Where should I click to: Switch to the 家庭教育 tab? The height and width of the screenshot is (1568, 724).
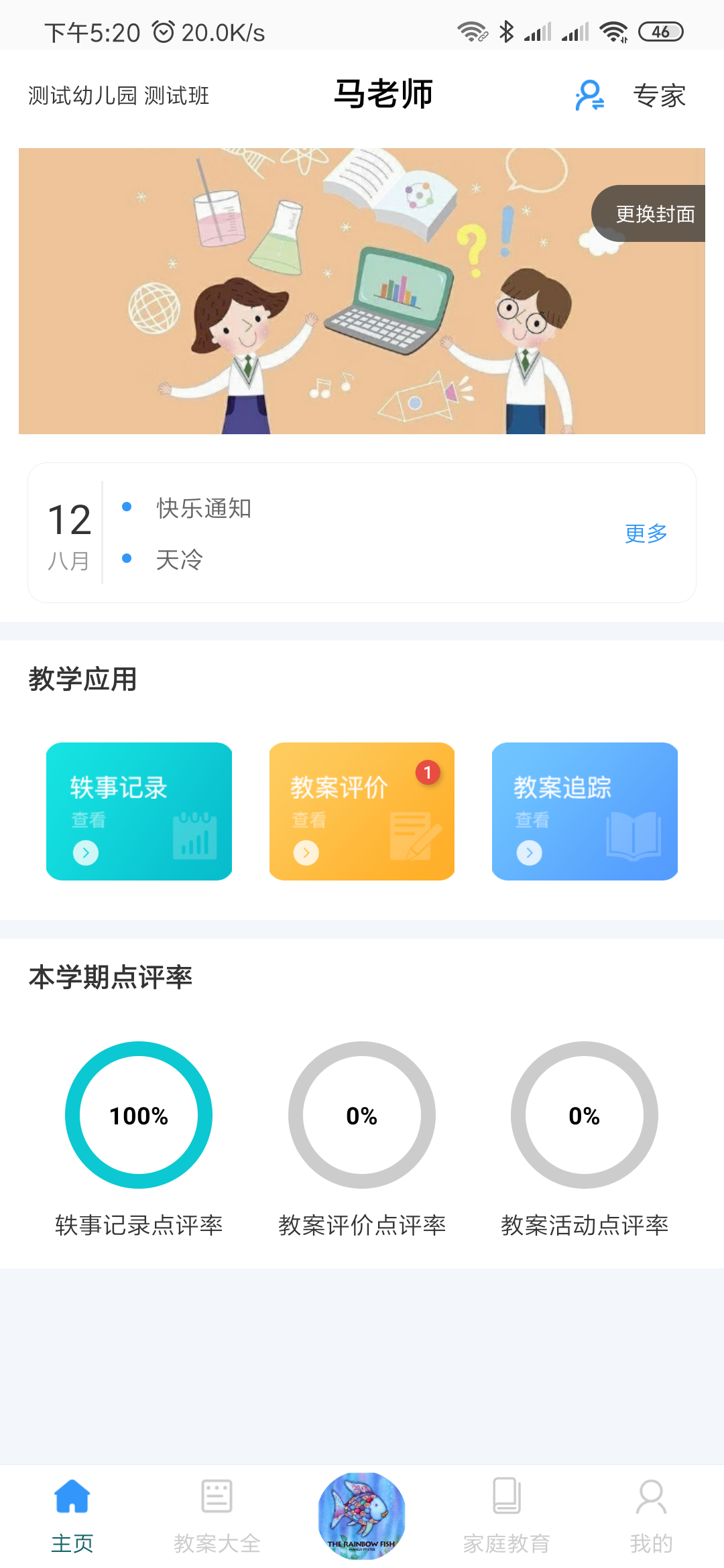pos(507,1516)
